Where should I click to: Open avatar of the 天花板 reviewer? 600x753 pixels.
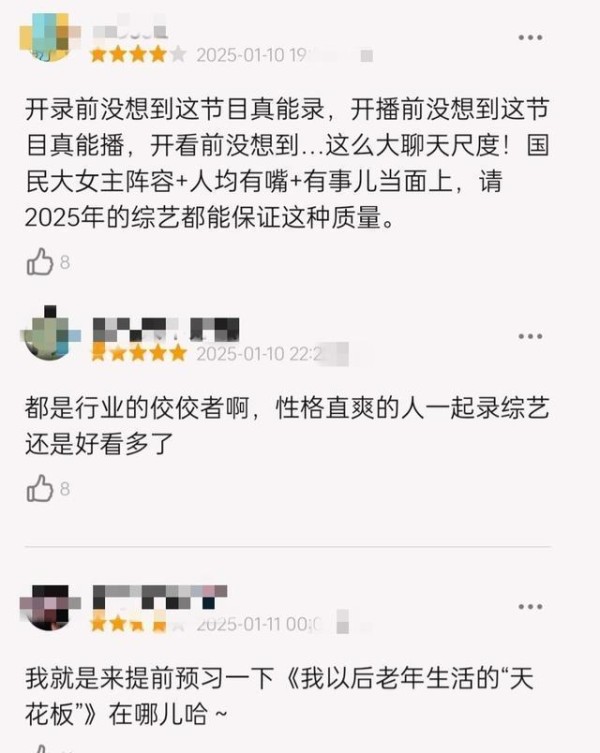[48, 607]
